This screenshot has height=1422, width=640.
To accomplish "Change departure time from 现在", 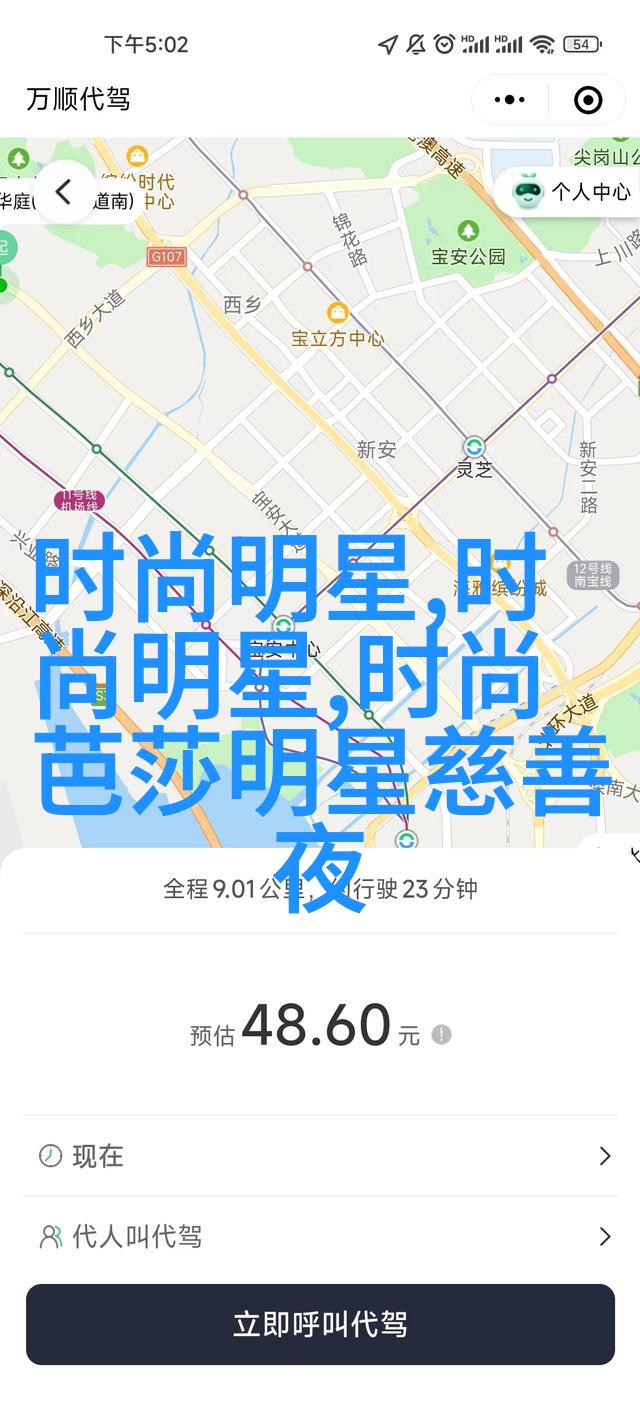I will tap(320, 1156).
